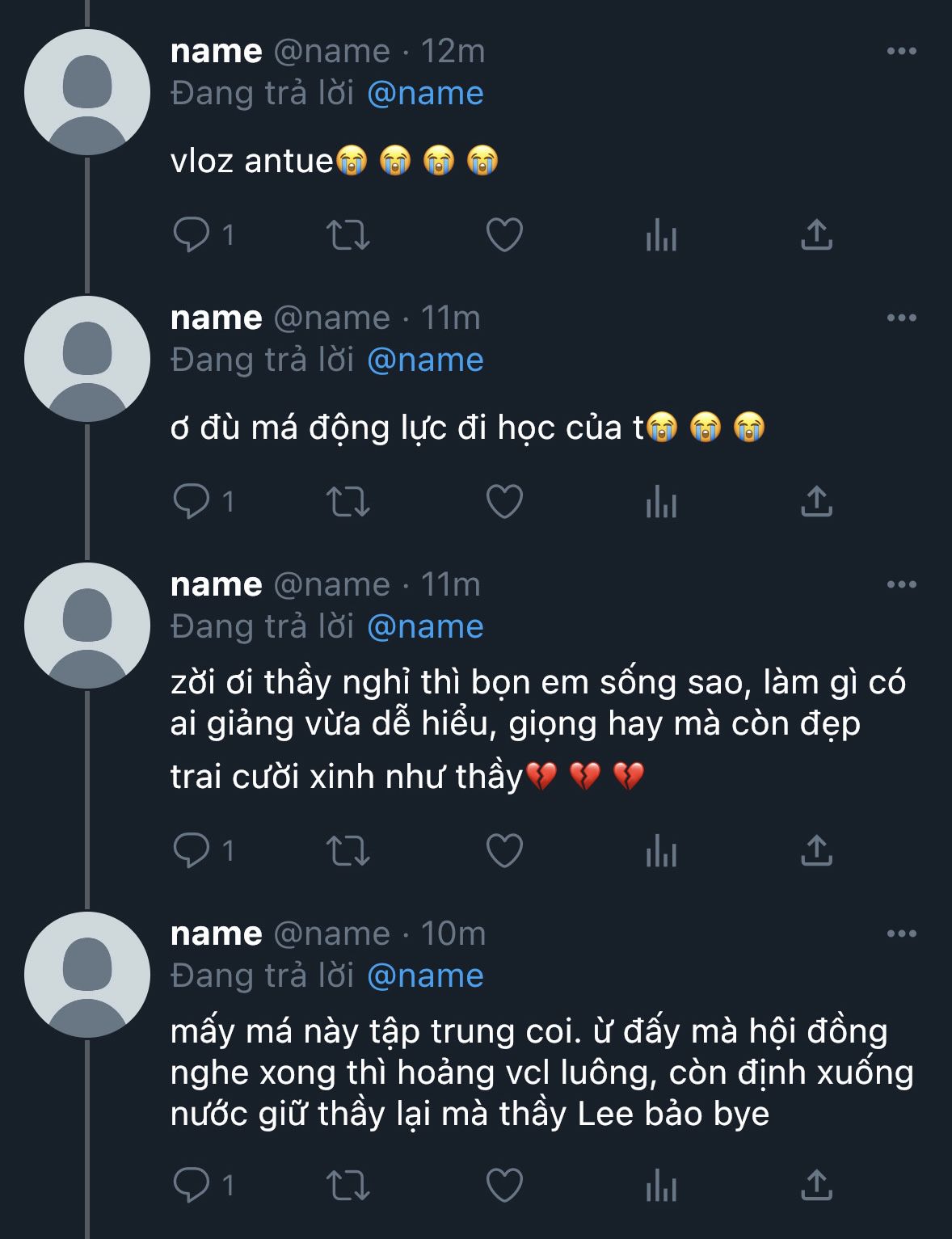952x1239 pixels.
Task: Open profile avatar of 'zời ơi thầy nghỉ' tweet
Action: [87, 626]
